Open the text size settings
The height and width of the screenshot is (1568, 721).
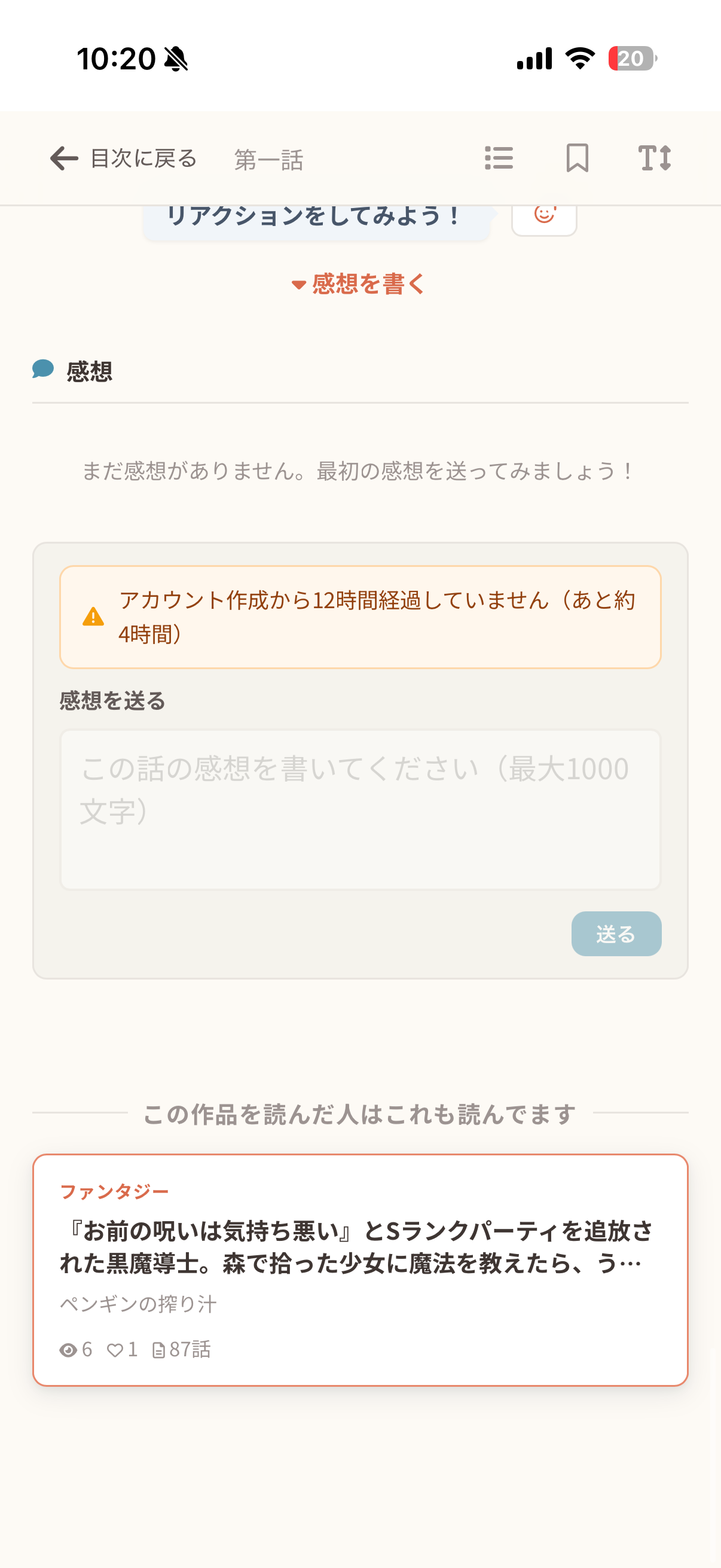(x=655, y=158)
